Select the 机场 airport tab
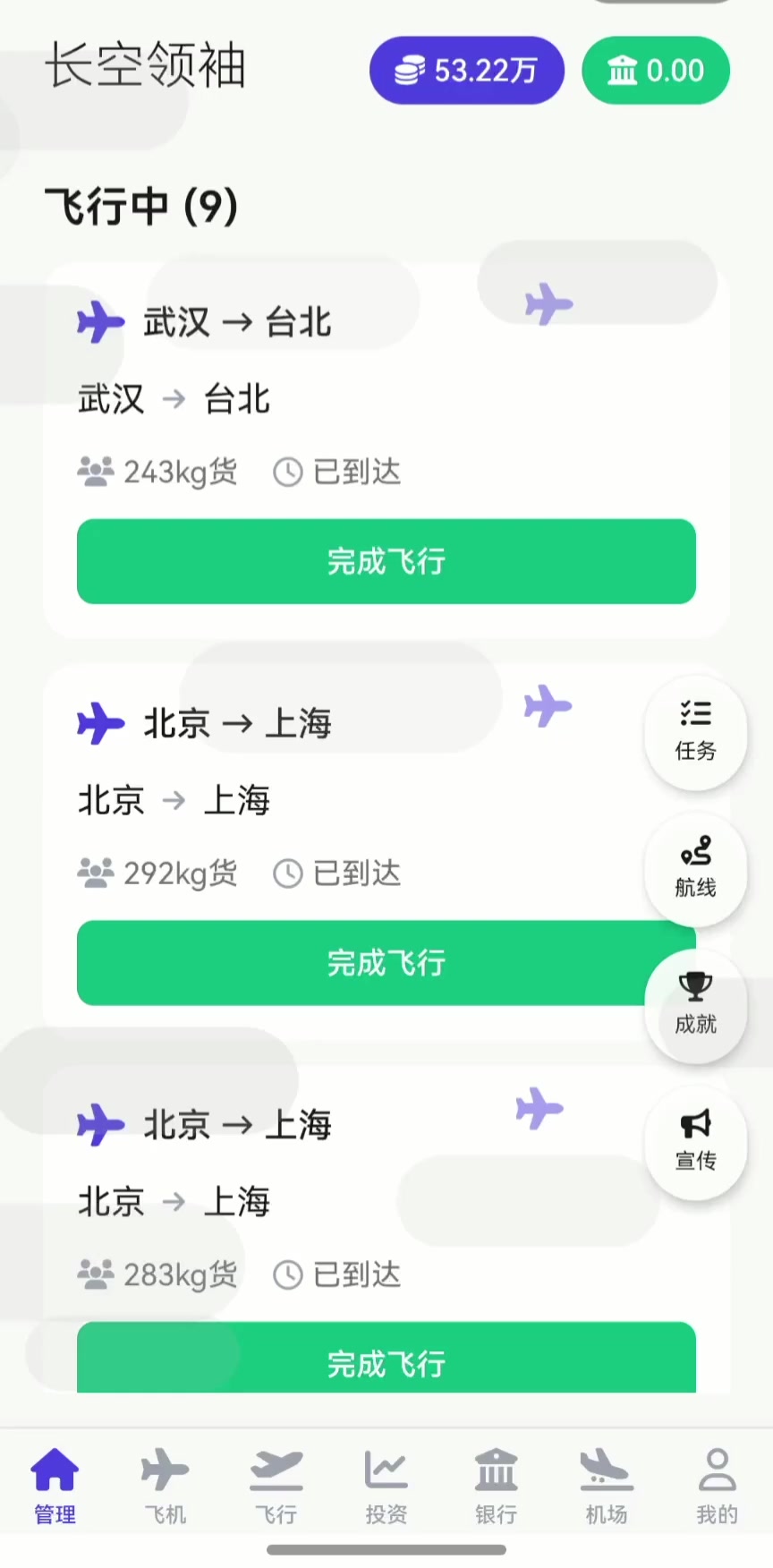Image resolution: width=773 pixels, height=1568 pixels. click(606, 1486)
